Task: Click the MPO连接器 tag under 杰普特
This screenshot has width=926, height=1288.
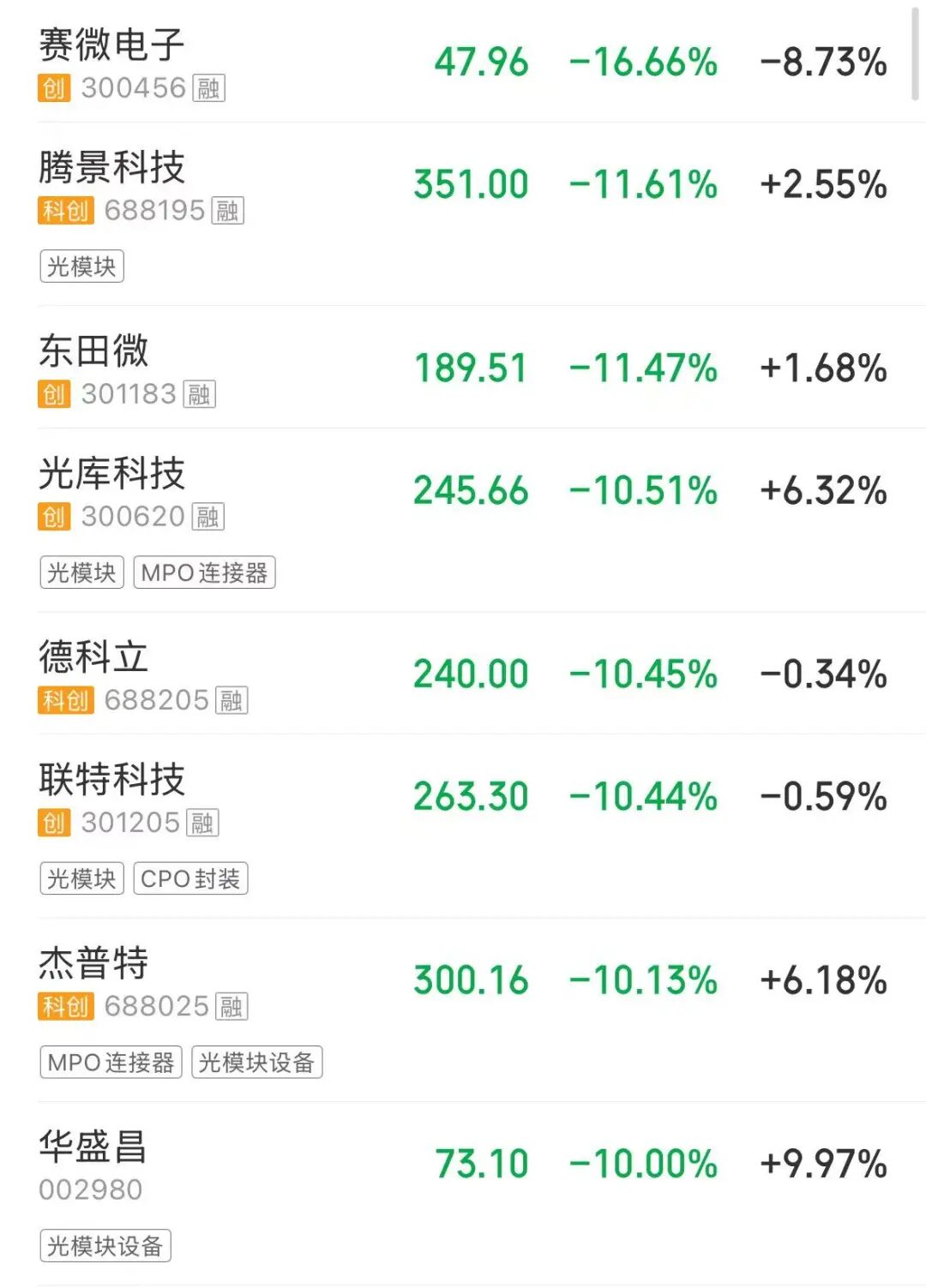Action: 110,1063
